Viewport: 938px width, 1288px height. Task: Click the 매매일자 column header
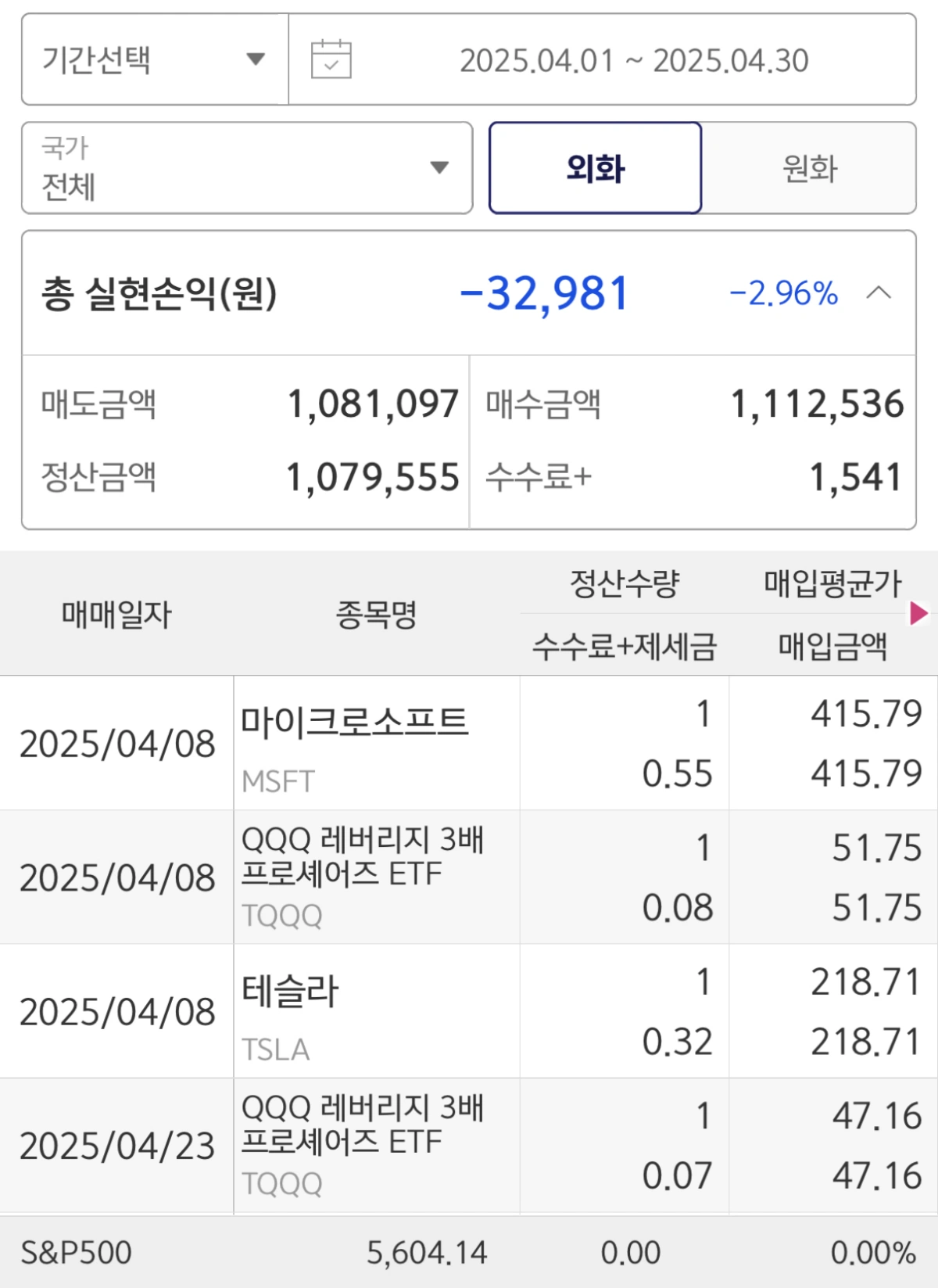[117, 613]
